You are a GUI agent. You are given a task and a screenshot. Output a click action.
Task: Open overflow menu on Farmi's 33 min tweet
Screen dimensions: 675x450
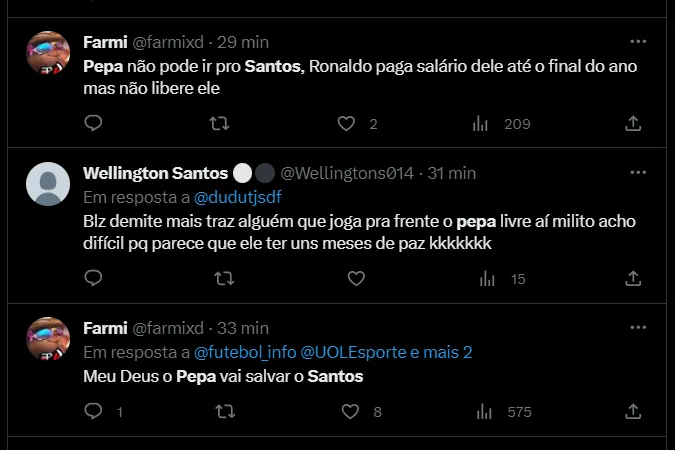(637, 327)
